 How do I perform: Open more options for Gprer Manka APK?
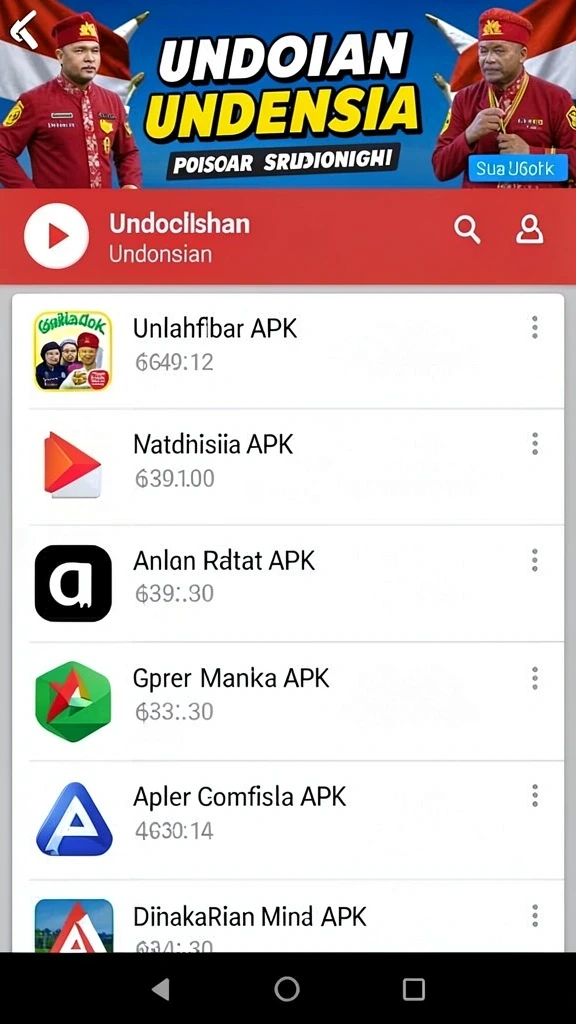pos(534,679)
